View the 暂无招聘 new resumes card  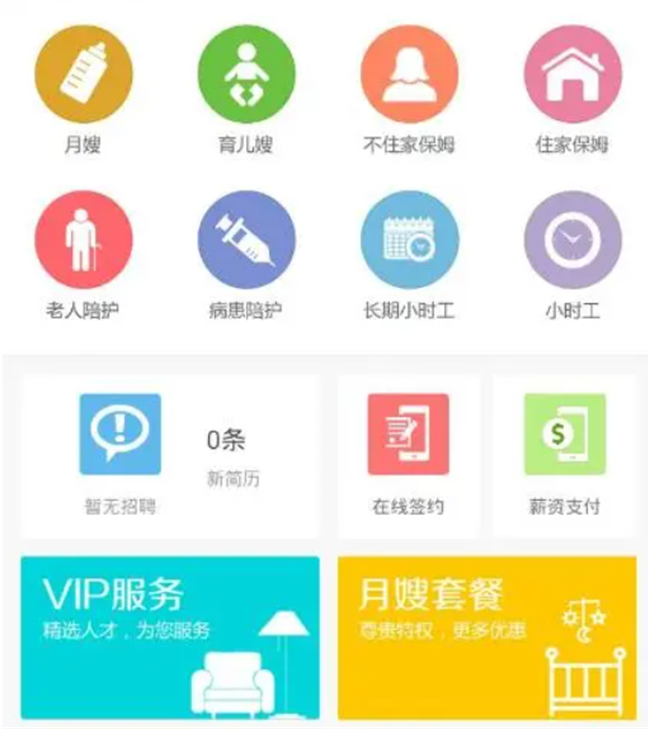coord(170,456)
